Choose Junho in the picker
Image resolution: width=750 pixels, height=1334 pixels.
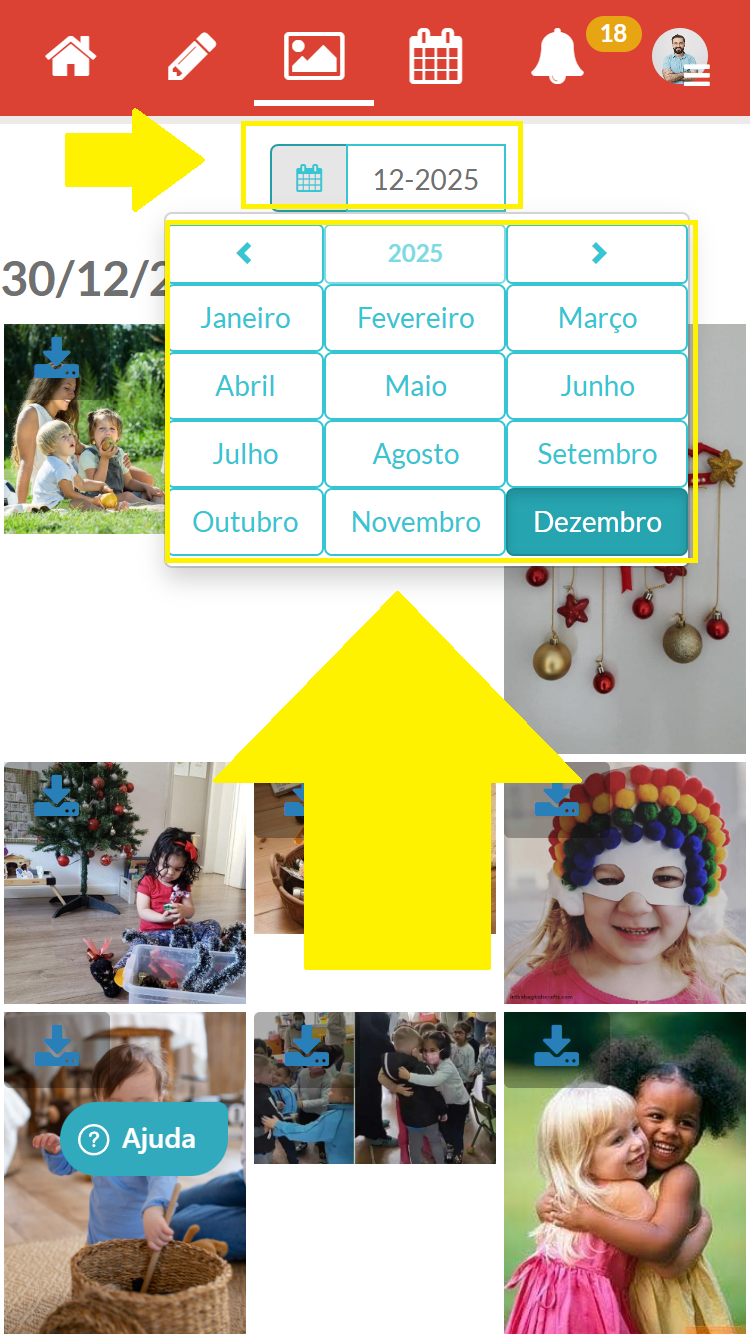pos(597,386)
